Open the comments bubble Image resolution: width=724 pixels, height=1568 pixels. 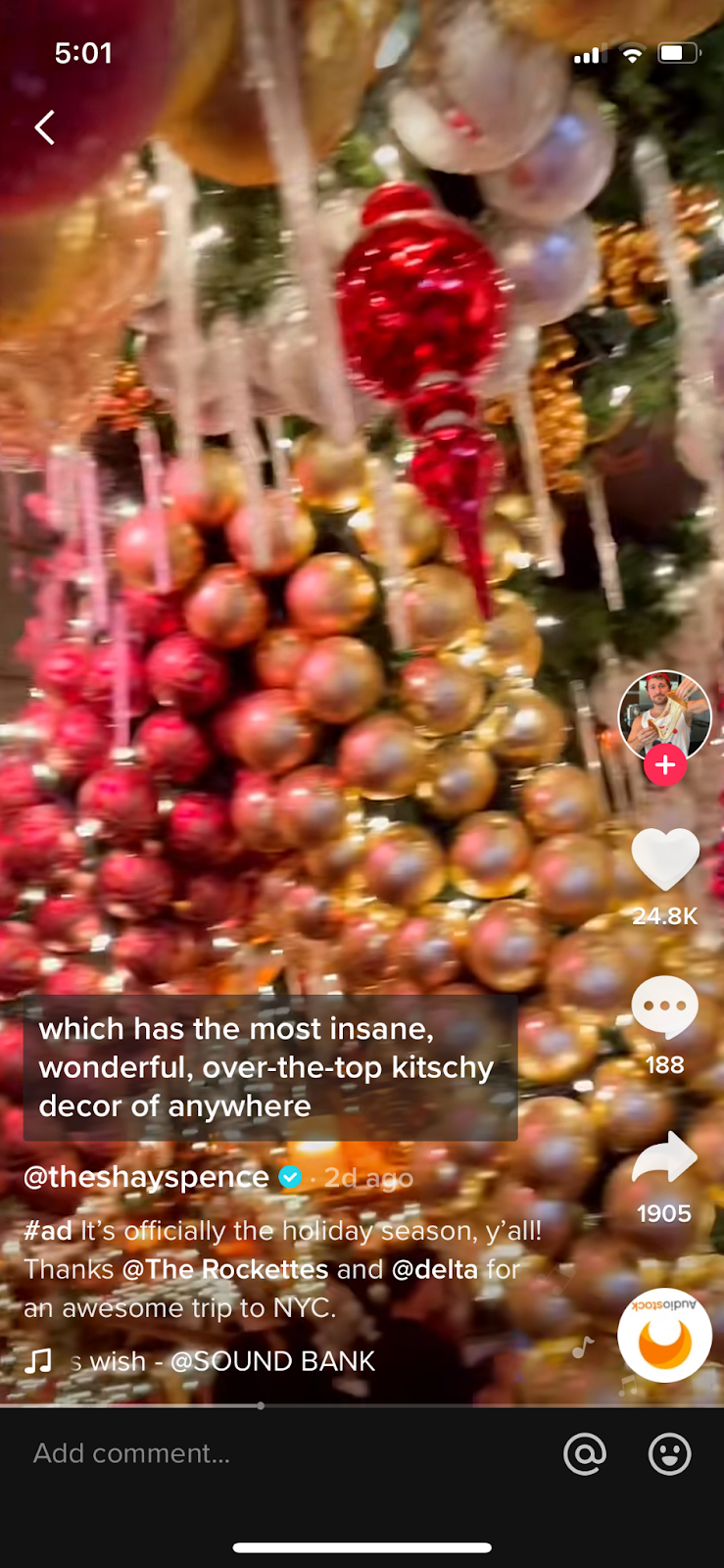pos(665,1007)
